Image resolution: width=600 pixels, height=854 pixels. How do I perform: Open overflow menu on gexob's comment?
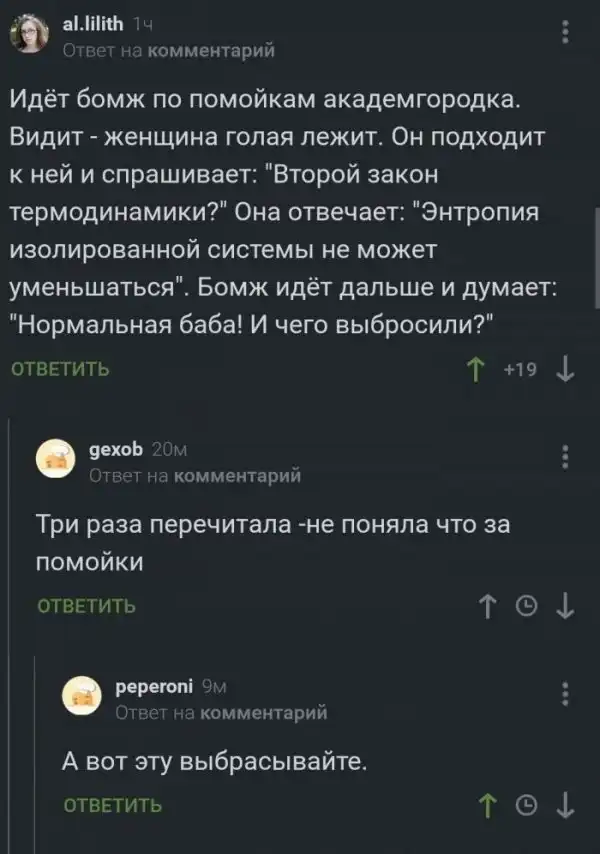click(x=565, y=457)
